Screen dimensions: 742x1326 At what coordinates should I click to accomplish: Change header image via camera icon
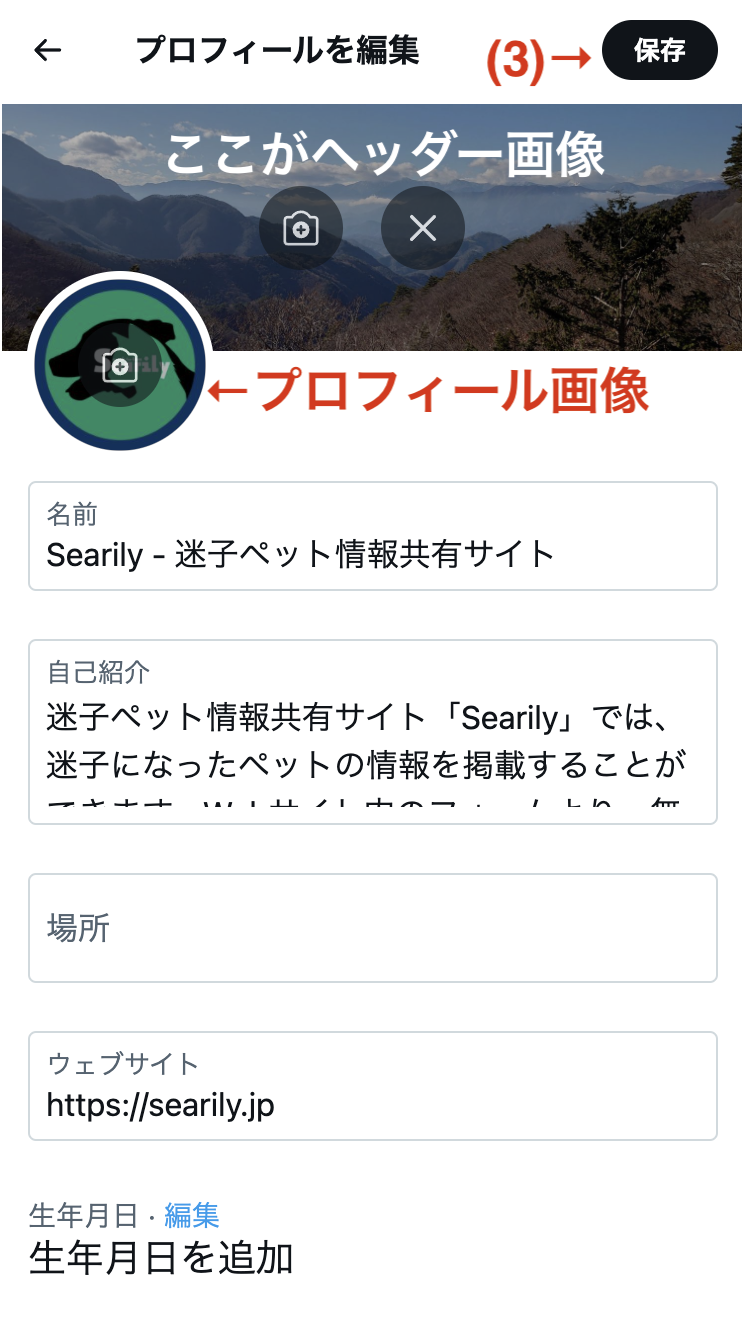click(x=301, y=229)
